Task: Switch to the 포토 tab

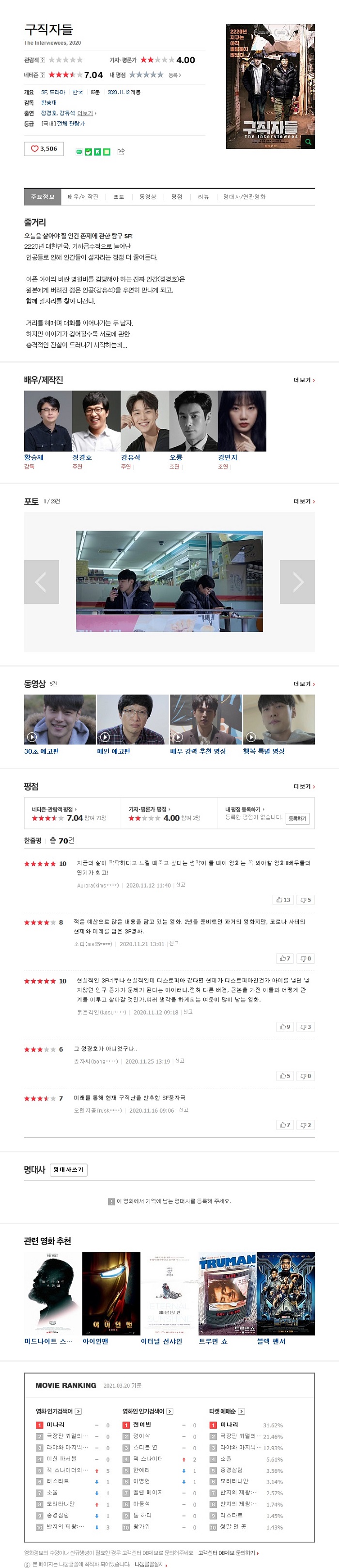Action: (x=119, y=196)
